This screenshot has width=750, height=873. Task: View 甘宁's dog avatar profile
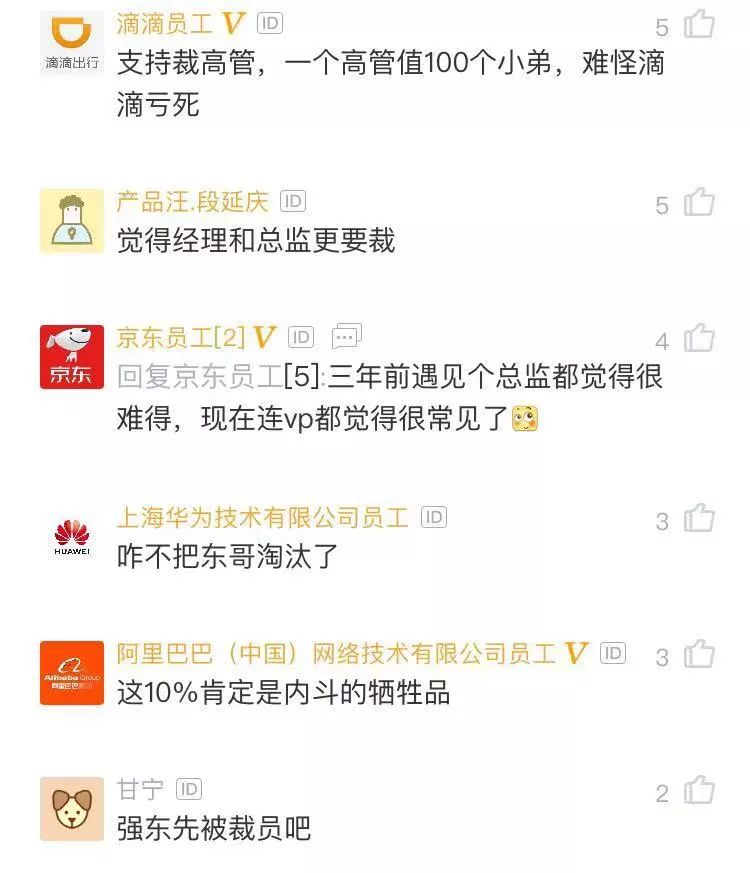[72, 809]
